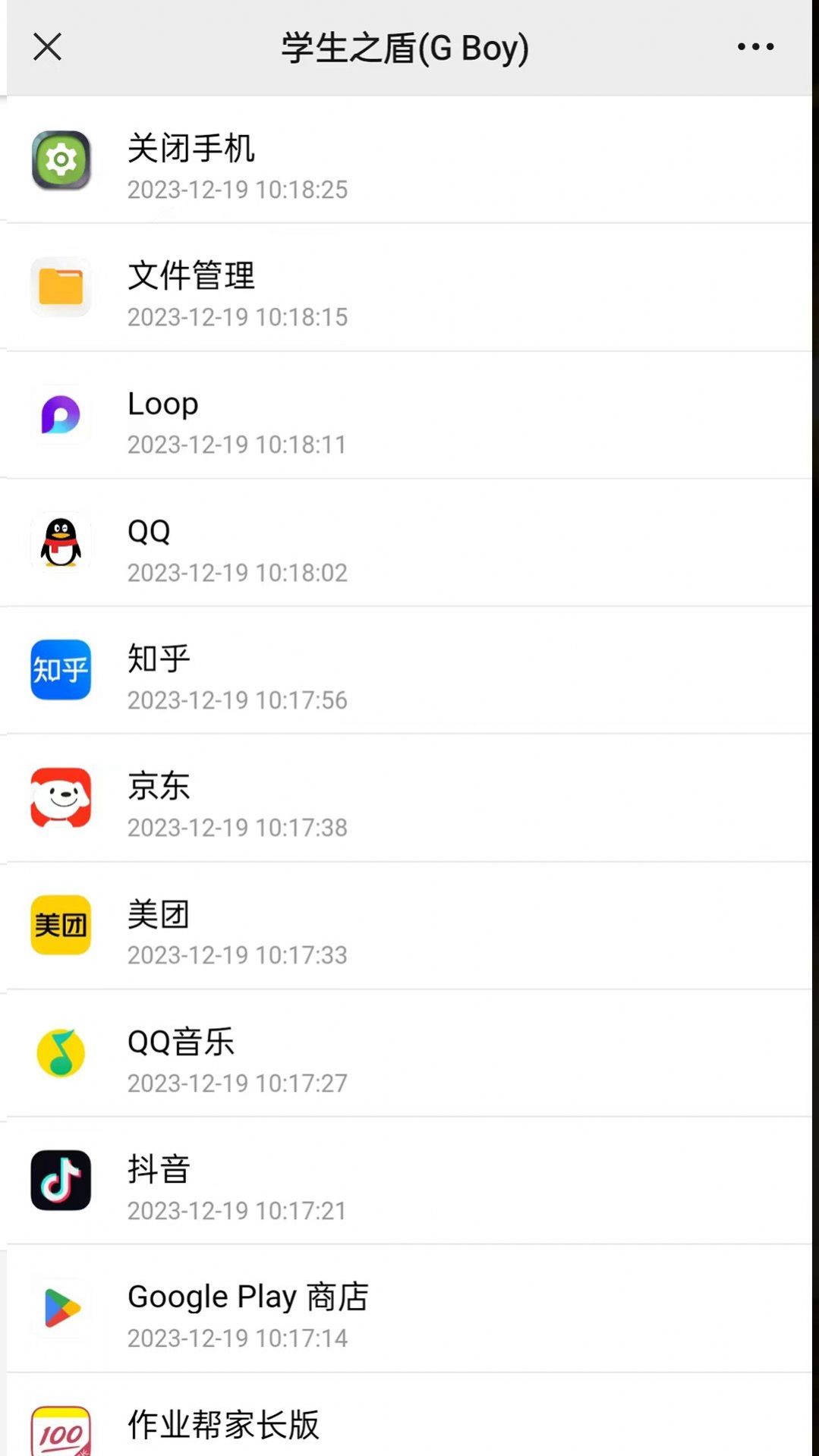This screenshot has height=1456, width=819.
Task: Open the QQ音乐 music icon
Action: pyautogui.click(x=61, y=1053)
